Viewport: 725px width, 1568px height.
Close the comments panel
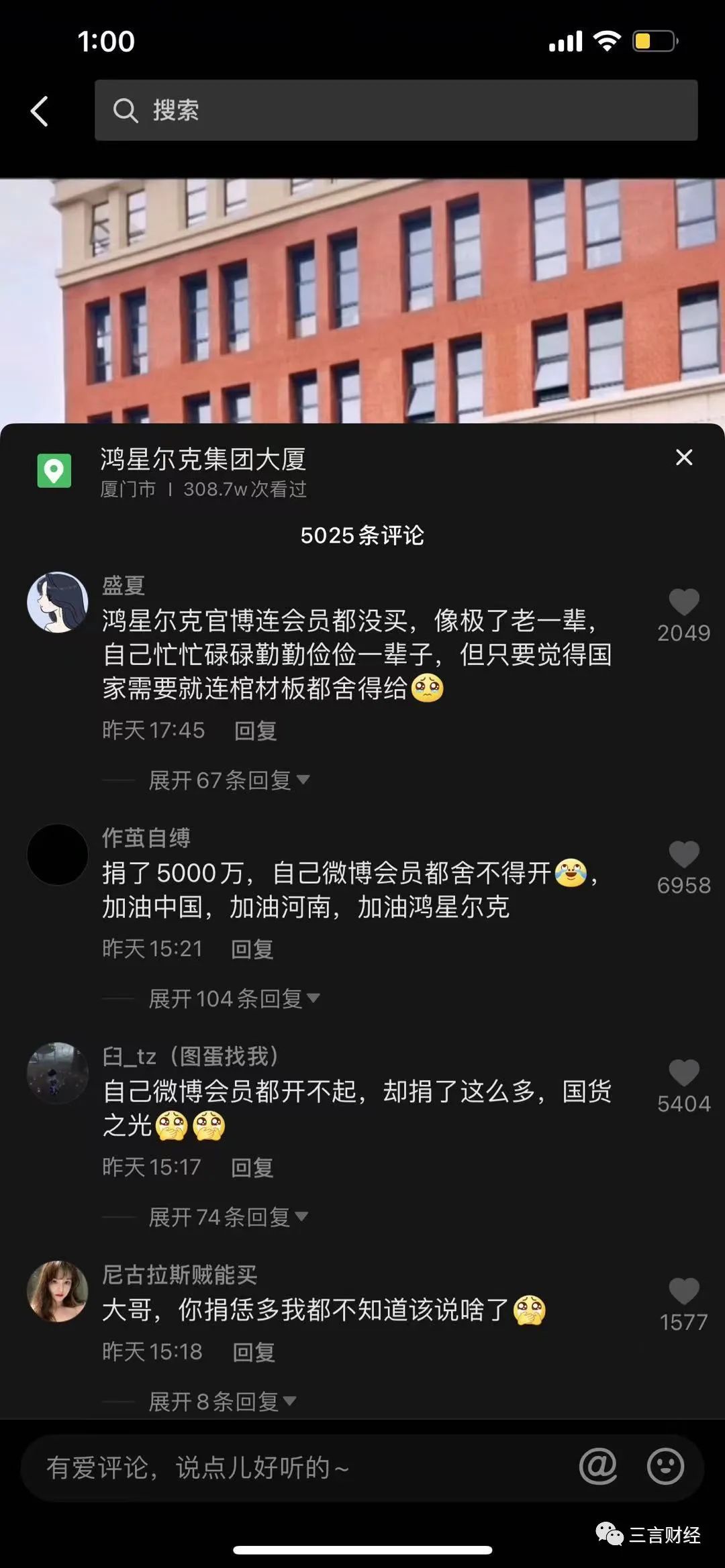click(683, 458)
